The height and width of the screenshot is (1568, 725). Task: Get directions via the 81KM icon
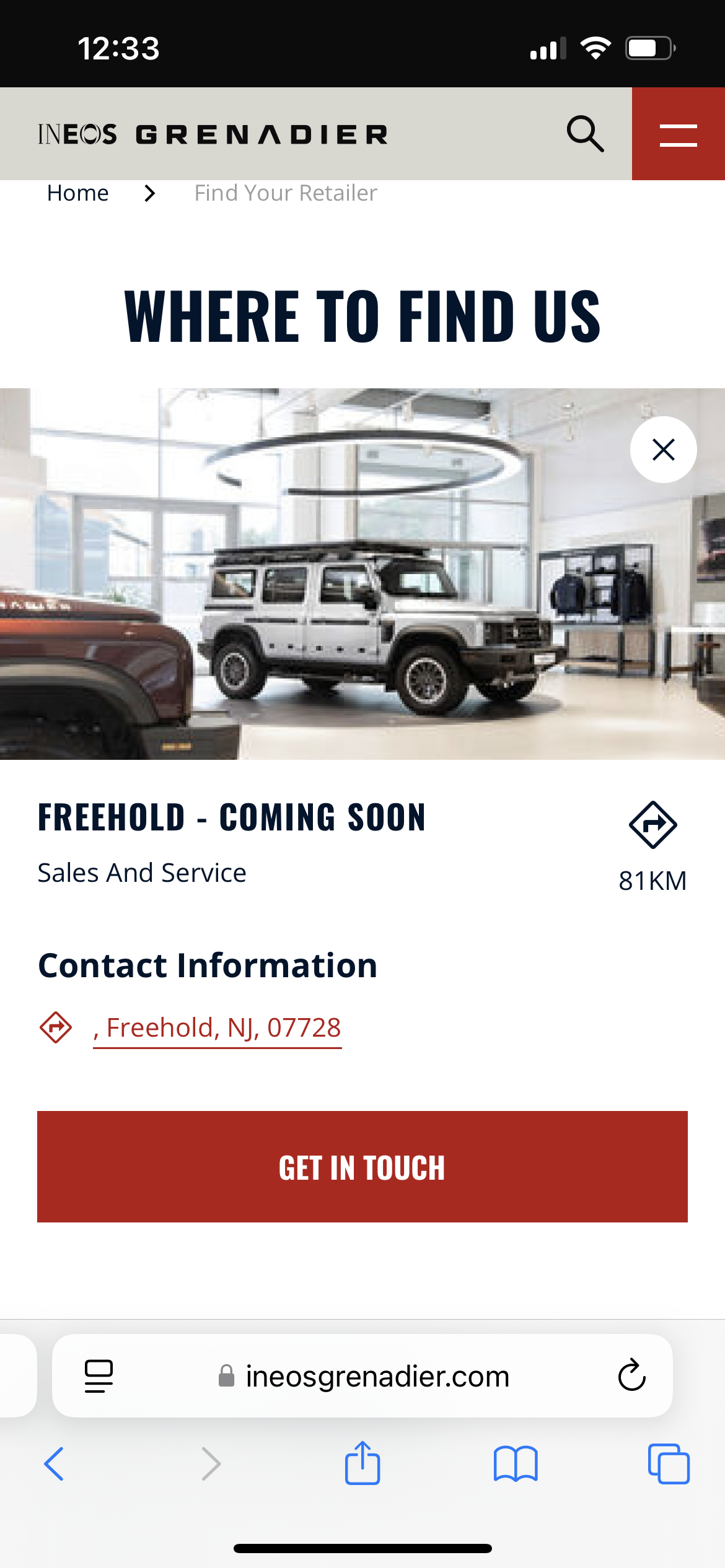tap(652, 825)
